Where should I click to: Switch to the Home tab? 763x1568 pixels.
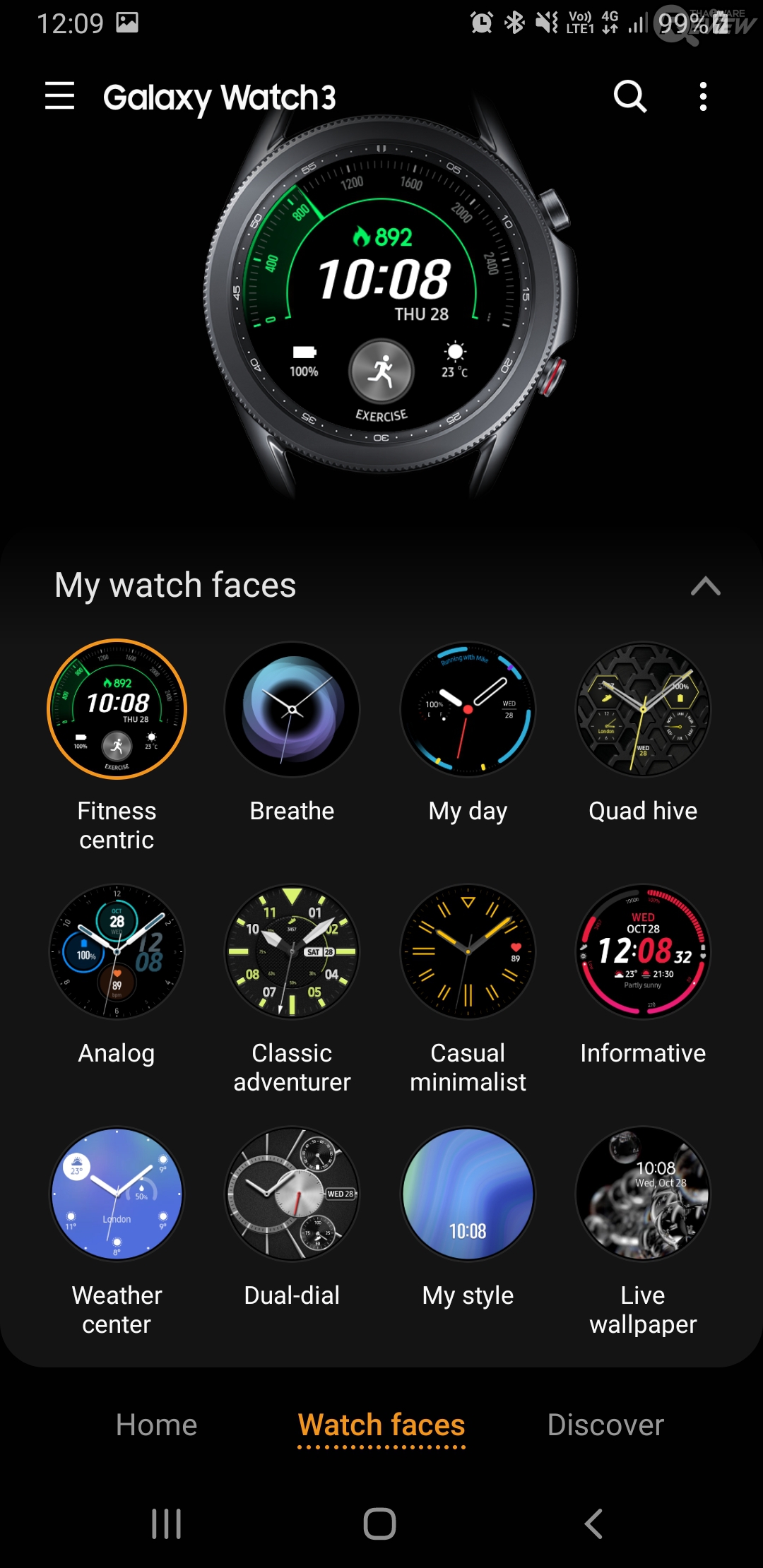(x=156, y=1425)
